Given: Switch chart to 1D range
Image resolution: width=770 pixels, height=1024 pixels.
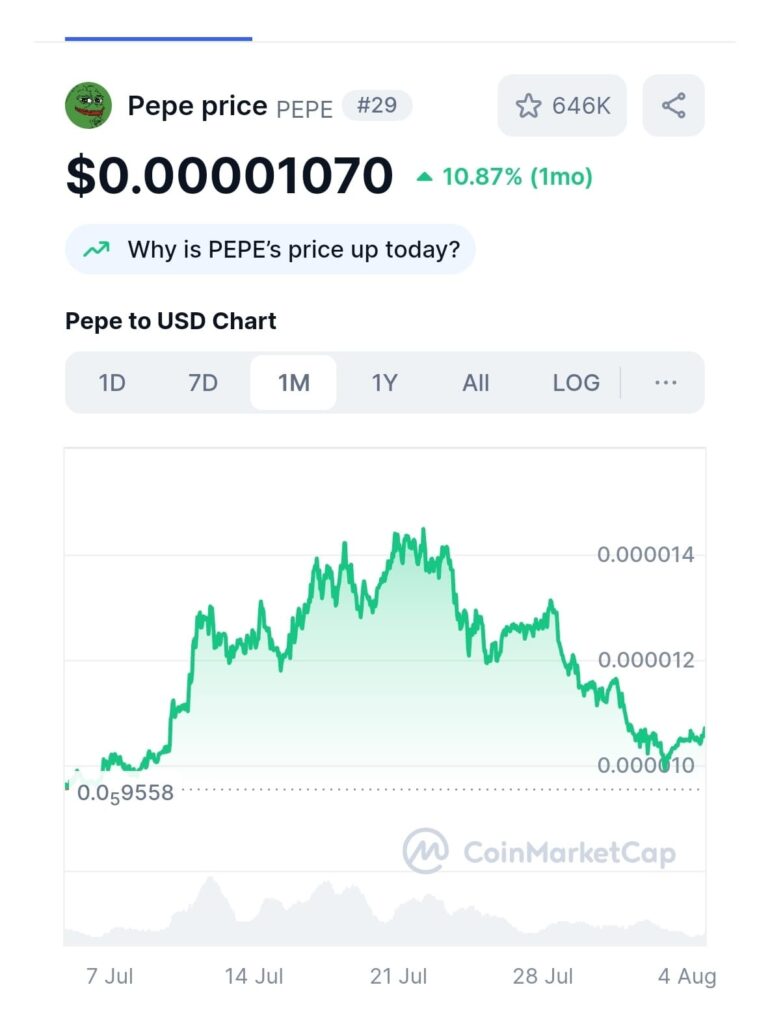Looking at the screenshot, I should 112,382.
